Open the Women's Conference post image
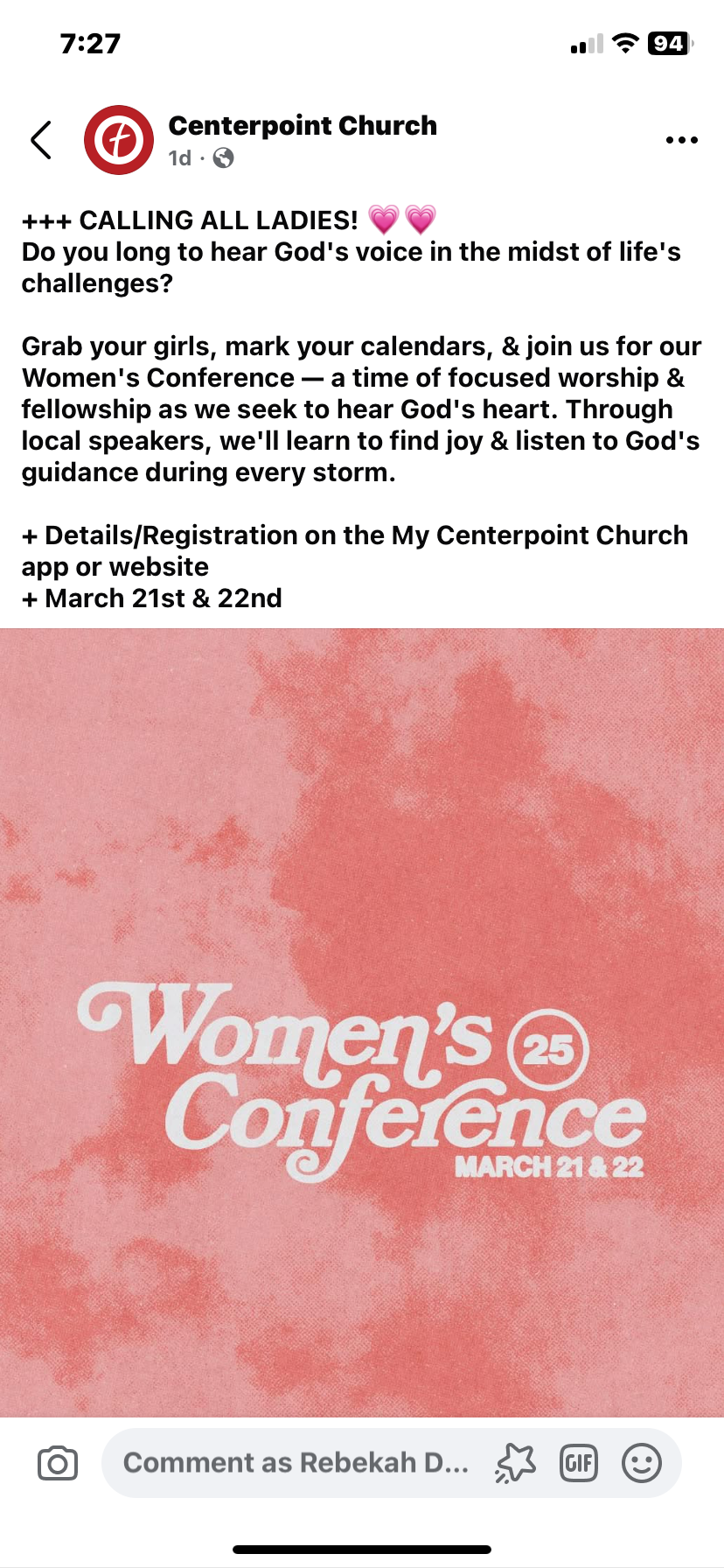The width and height of the screenshot is (724, 1568). coord(362,1020)
